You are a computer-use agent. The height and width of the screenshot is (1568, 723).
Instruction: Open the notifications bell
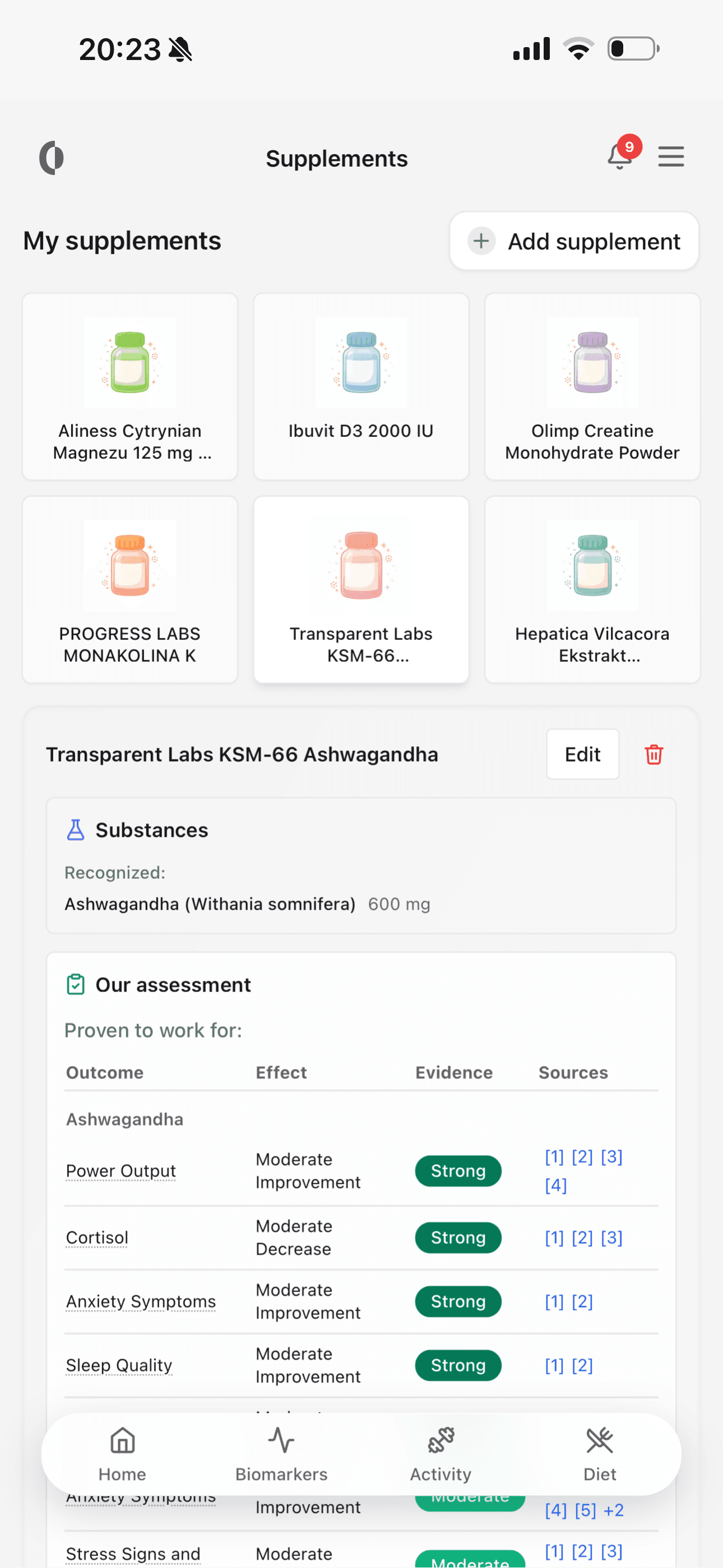[619, 157]
